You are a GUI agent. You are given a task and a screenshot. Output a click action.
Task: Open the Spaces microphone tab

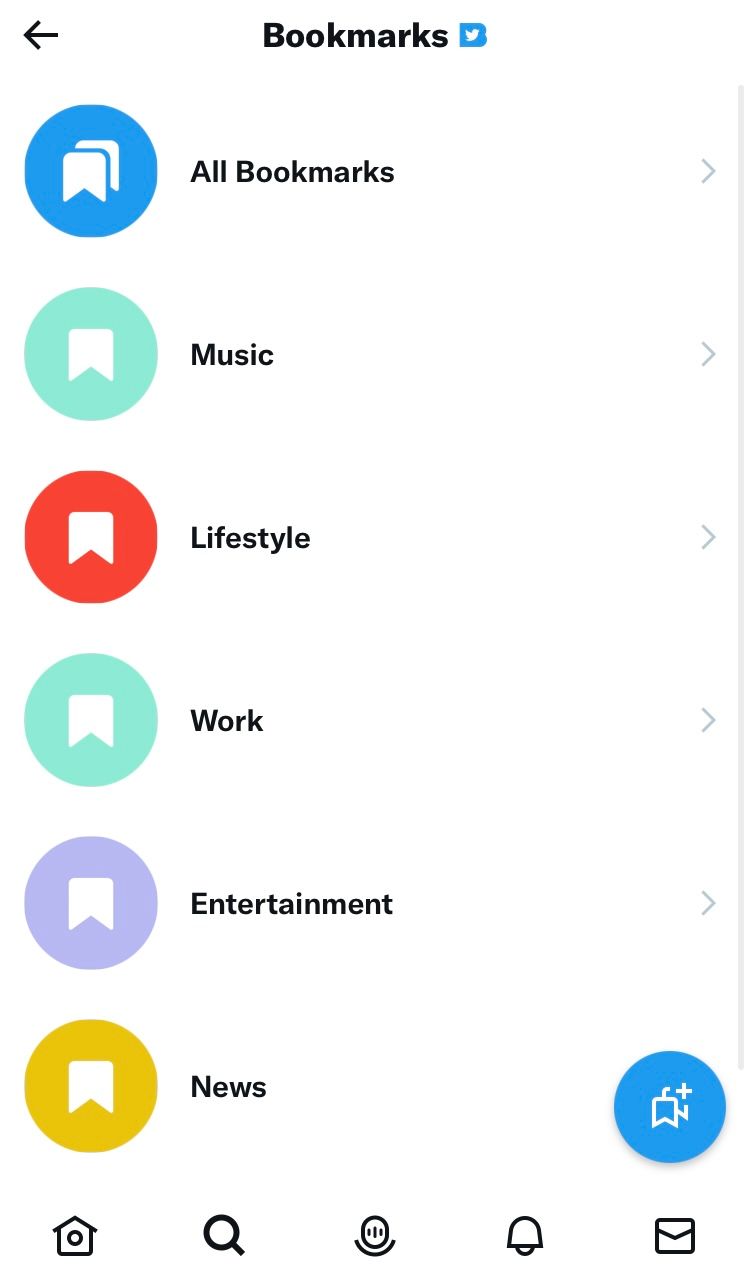coord(375,1236)
